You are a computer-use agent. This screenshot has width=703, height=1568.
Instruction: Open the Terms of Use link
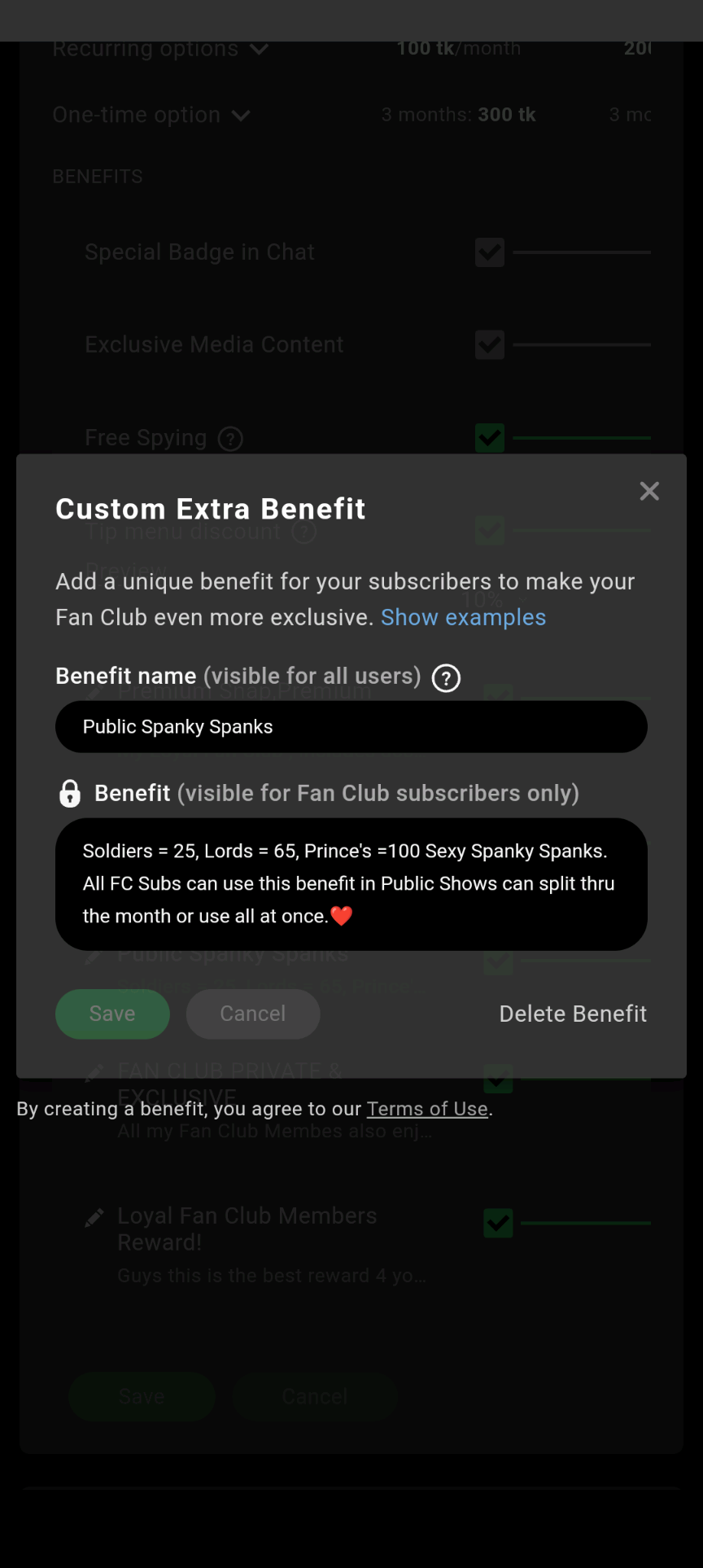(427, 1109)
